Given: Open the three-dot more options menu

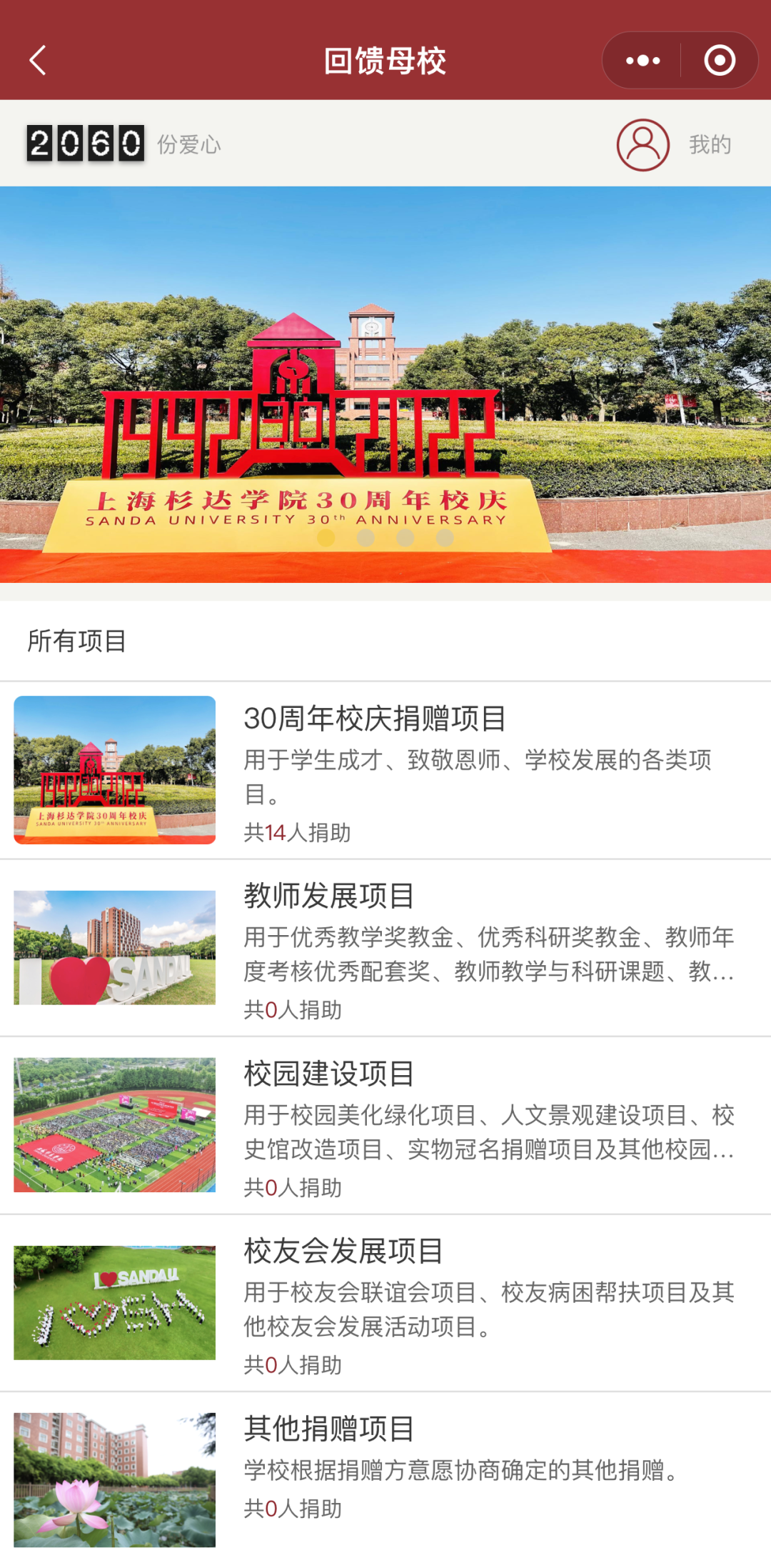Looking at the screenshot, I should pyautogui.click(x=641, y=61).
